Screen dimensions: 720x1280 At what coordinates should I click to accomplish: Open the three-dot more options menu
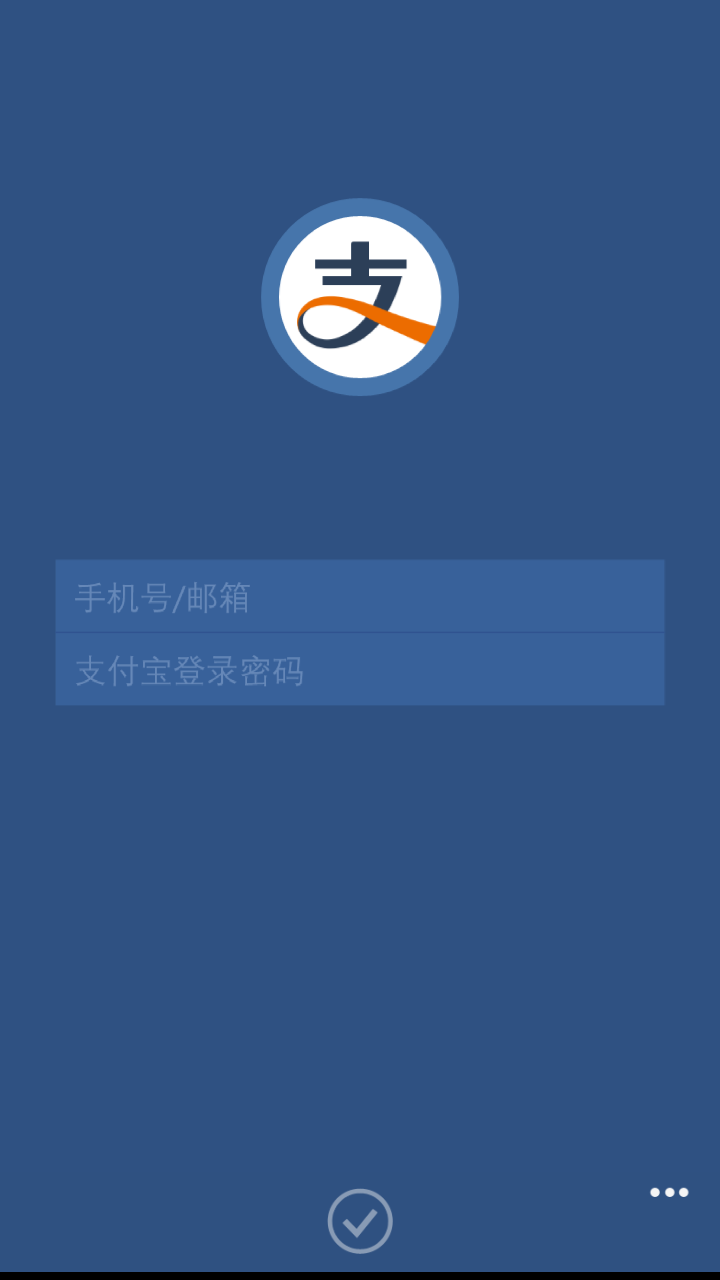click(669, 1192)
